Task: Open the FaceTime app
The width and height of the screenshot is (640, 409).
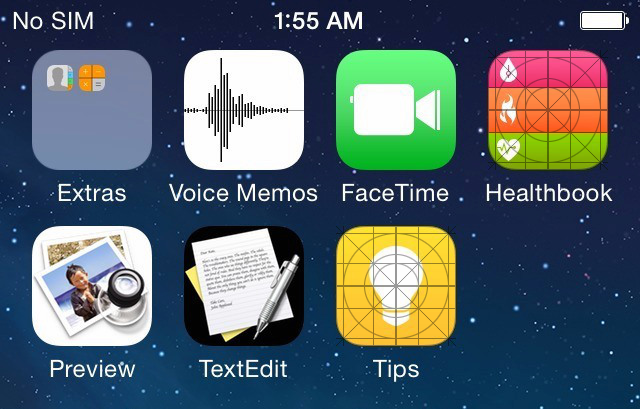Action: [x=396, y=110]
